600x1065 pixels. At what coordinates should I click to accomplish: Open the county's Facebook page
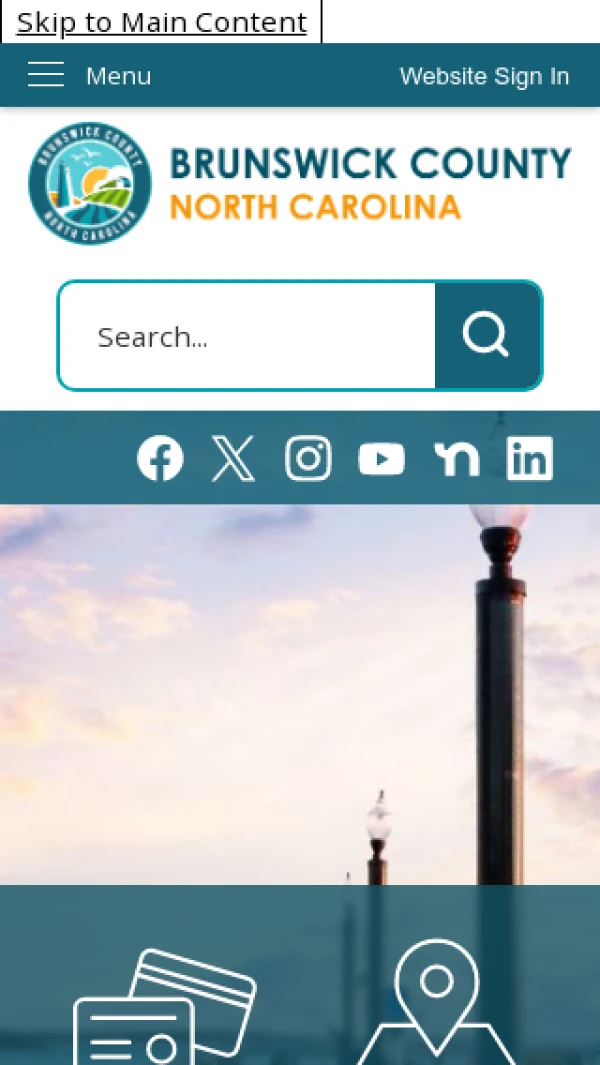pos(160,459)
